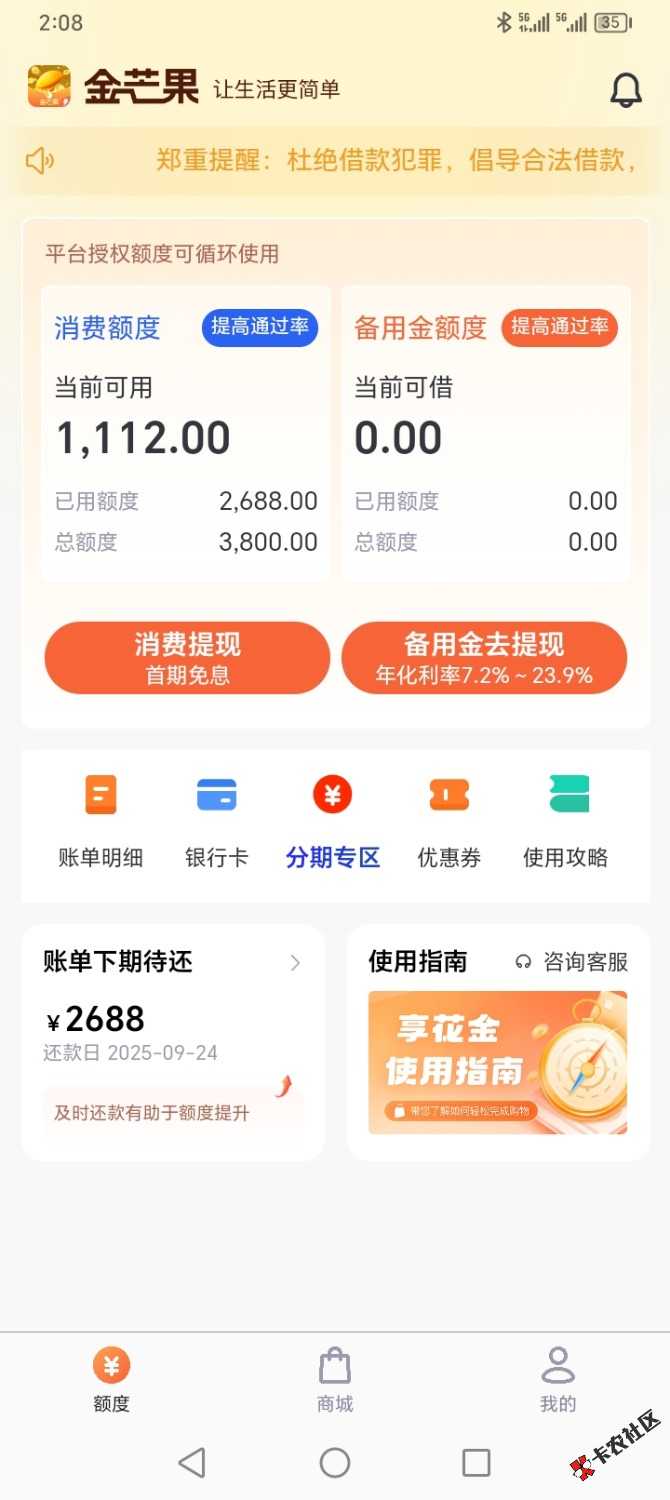670x1500 pixels.
Task: Contact 咨询客服 support
Action: click(x=572, y=962)
